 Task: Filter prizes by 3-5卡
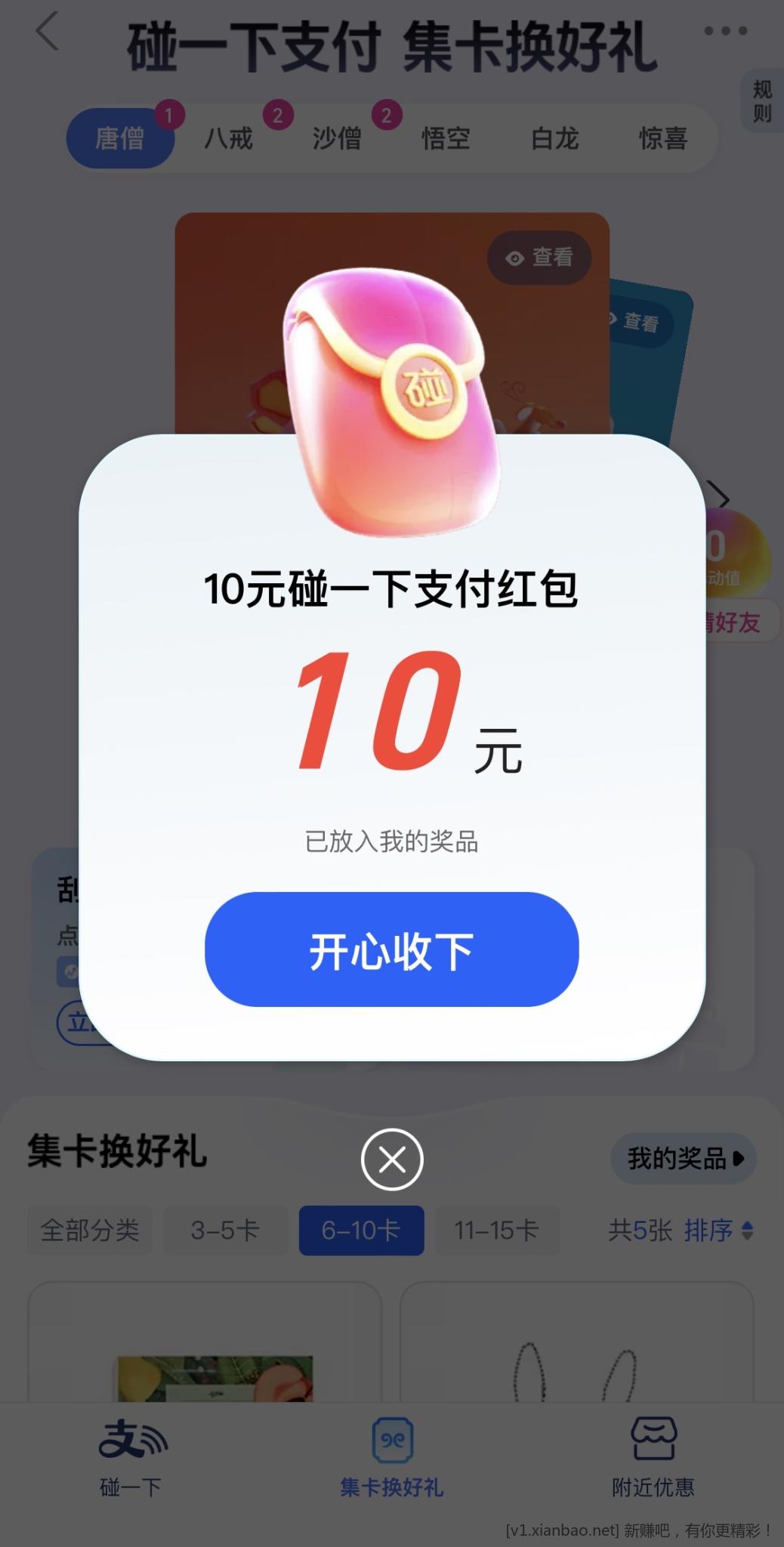[x=225, y=1230]
